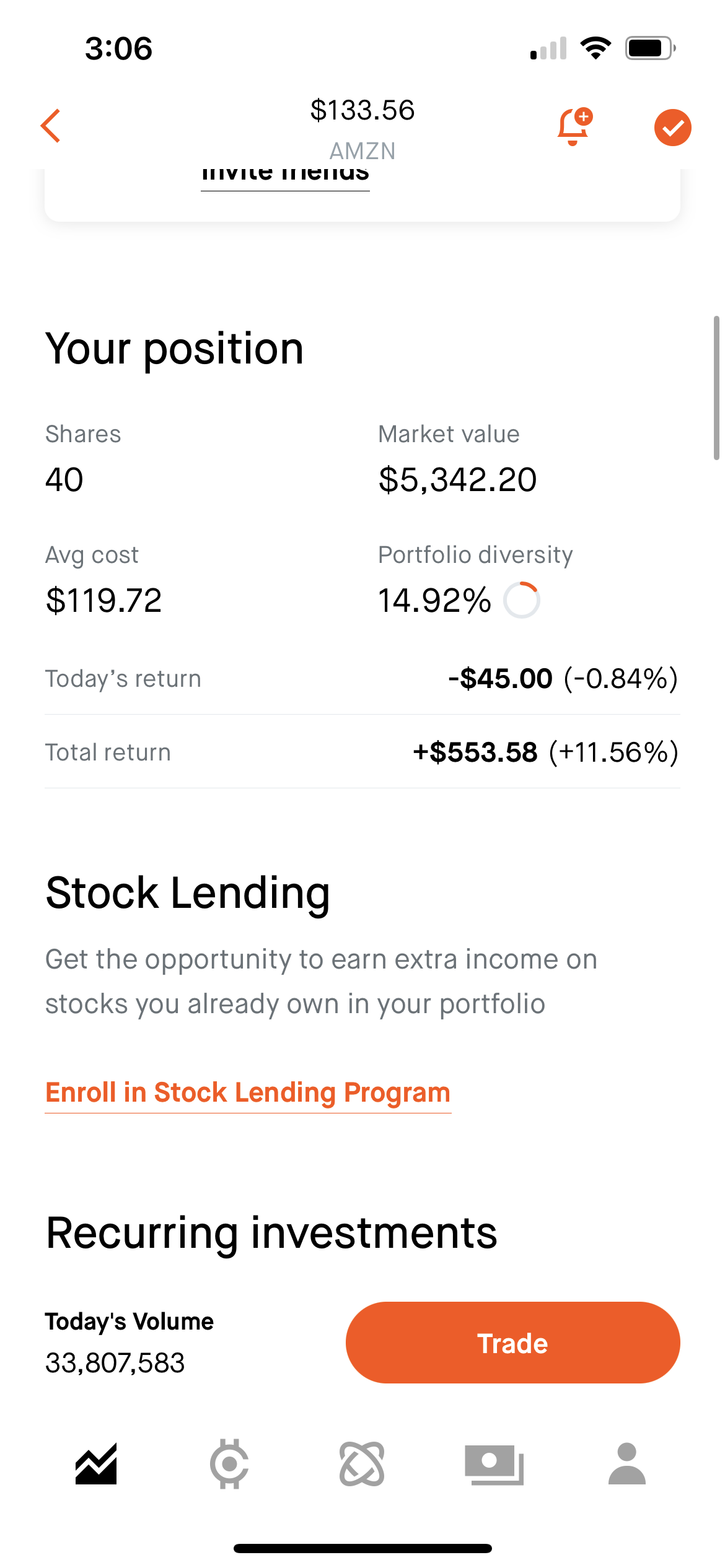Open the account profile tab

pos(627,1464)
